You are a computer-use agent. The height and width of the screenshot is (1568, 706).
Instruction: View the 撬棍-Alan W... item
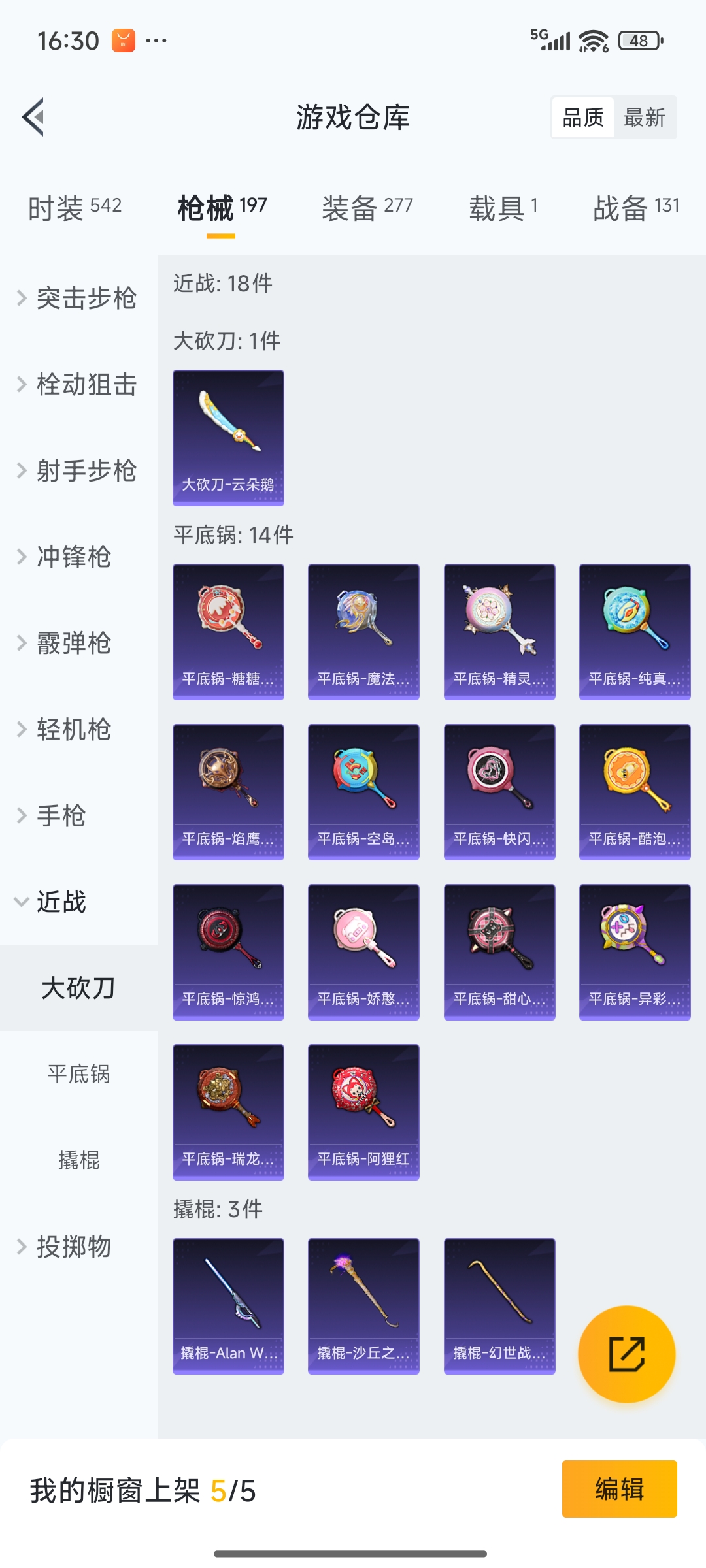228,1306
